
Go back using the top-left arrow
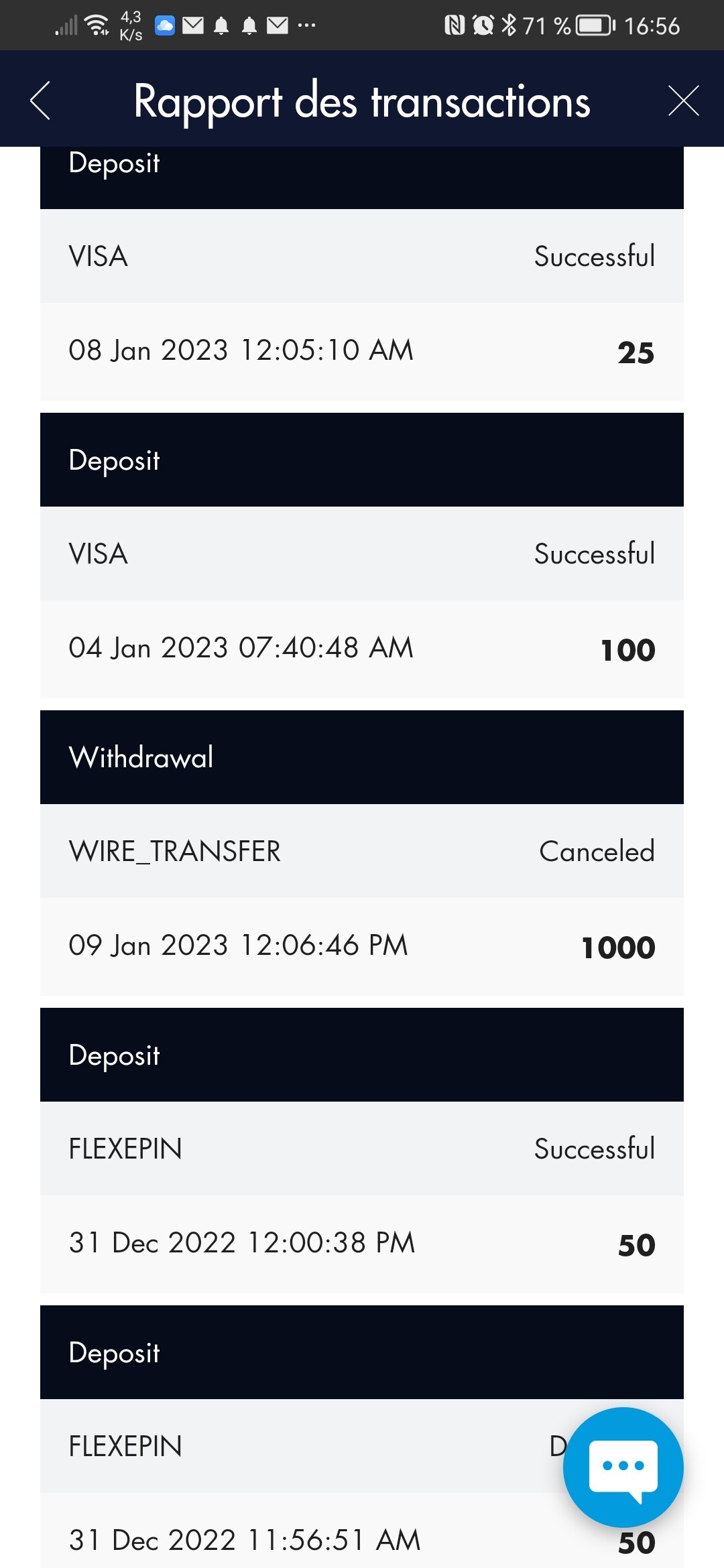point(40,101)
